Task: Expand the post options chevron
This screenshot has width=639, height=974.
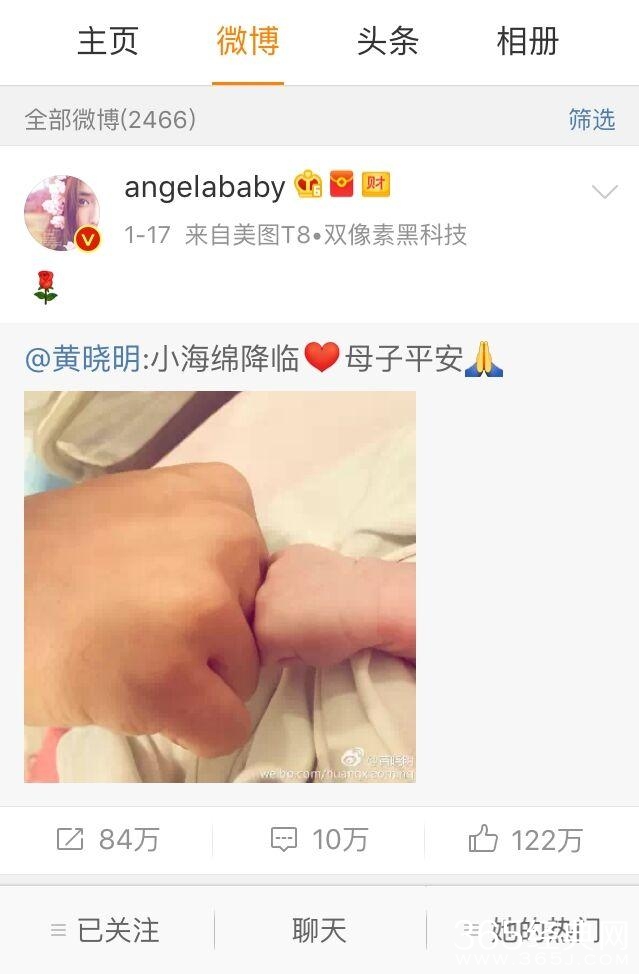Action: (604, 192)
